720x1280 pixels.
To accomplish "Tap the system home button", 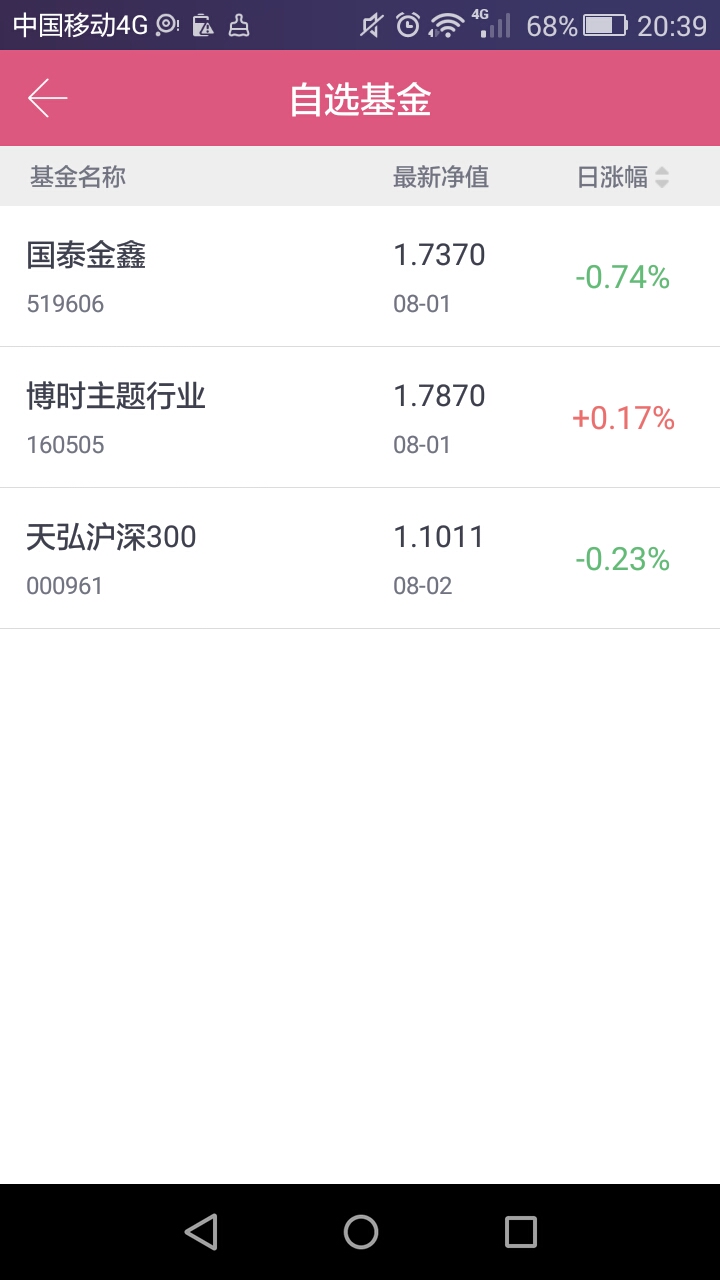I will click(360, 1232).
